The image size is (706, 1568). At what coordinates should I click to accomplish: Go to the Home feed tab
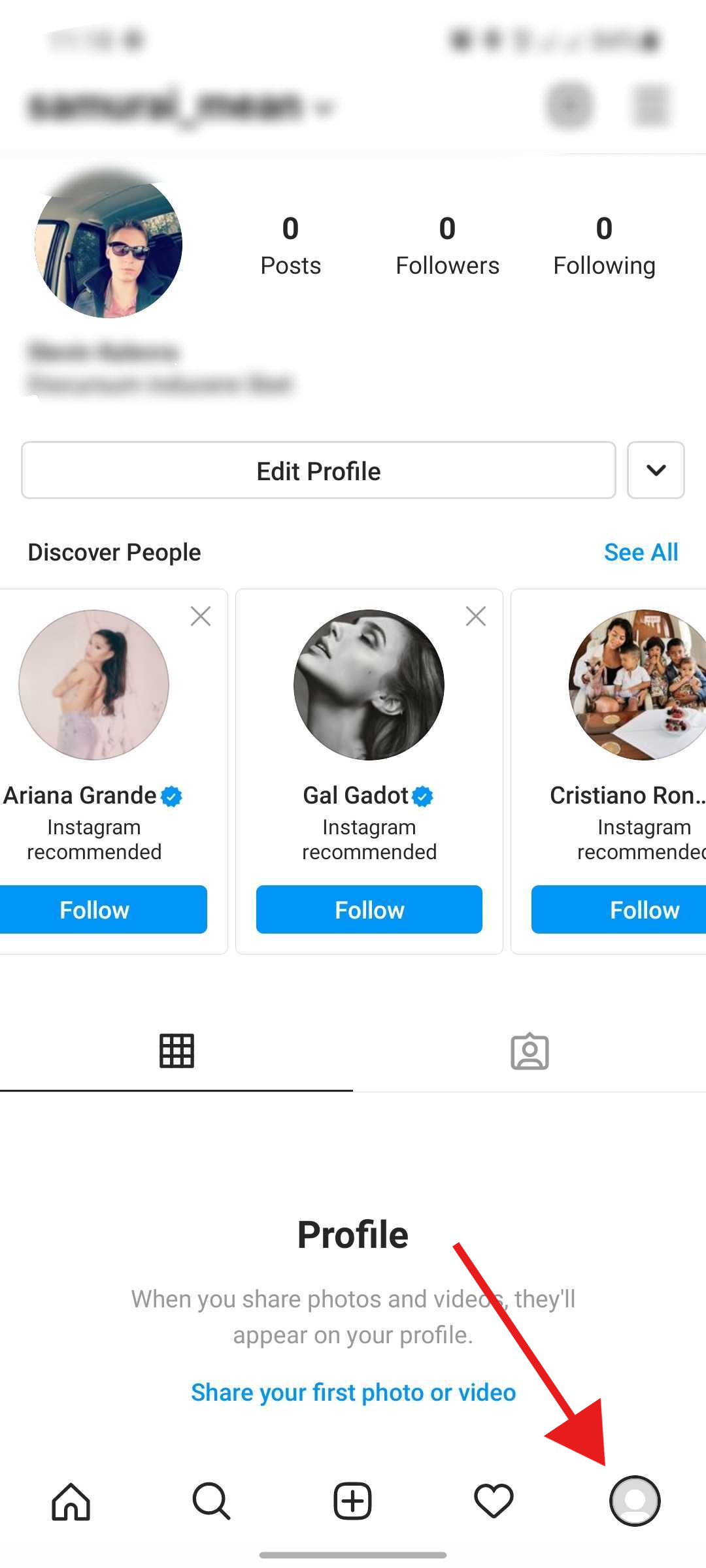71,1501
